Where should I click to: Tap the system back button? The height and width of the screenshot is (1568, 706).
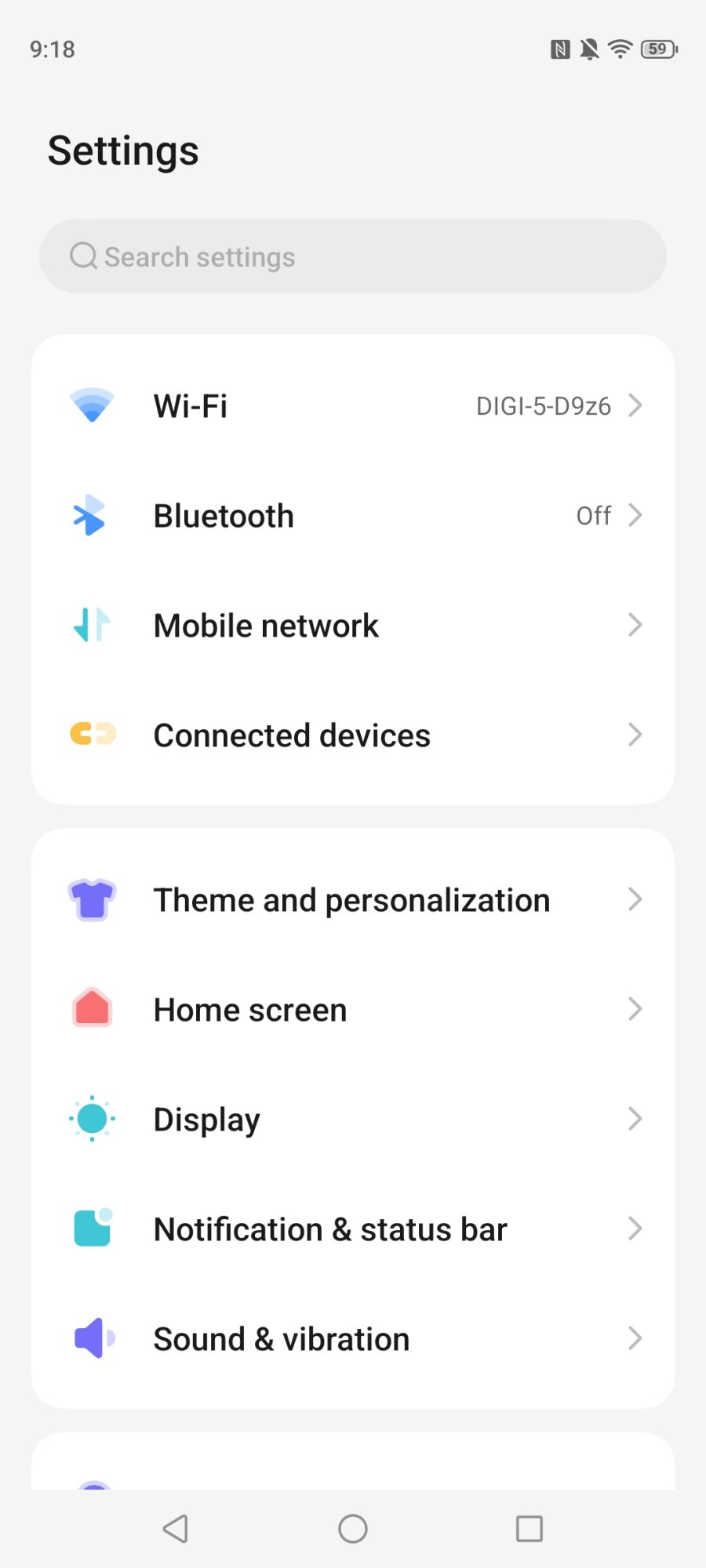[x=176, y=1528]
